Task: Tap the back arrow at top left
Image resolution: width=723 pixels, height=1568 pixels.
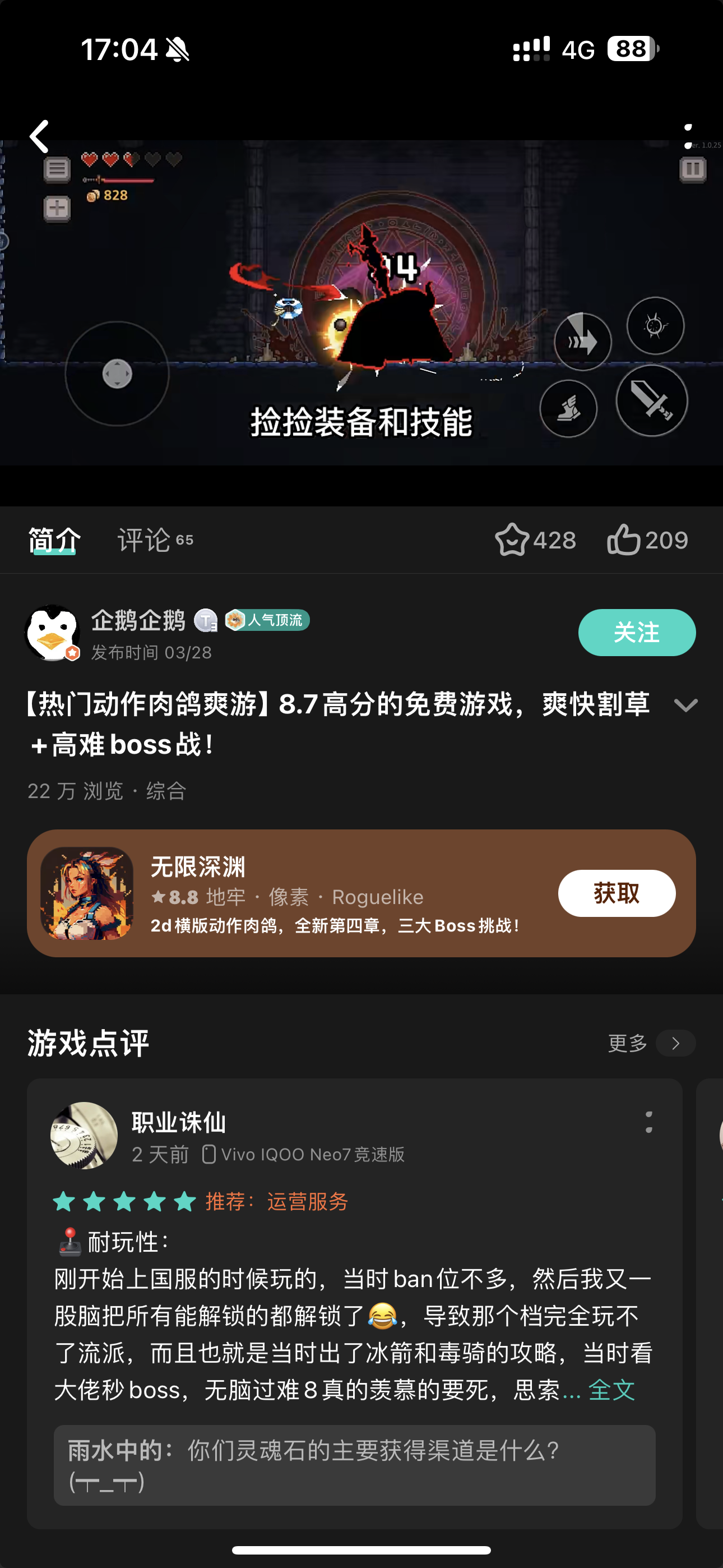Action: coord(39,136)
